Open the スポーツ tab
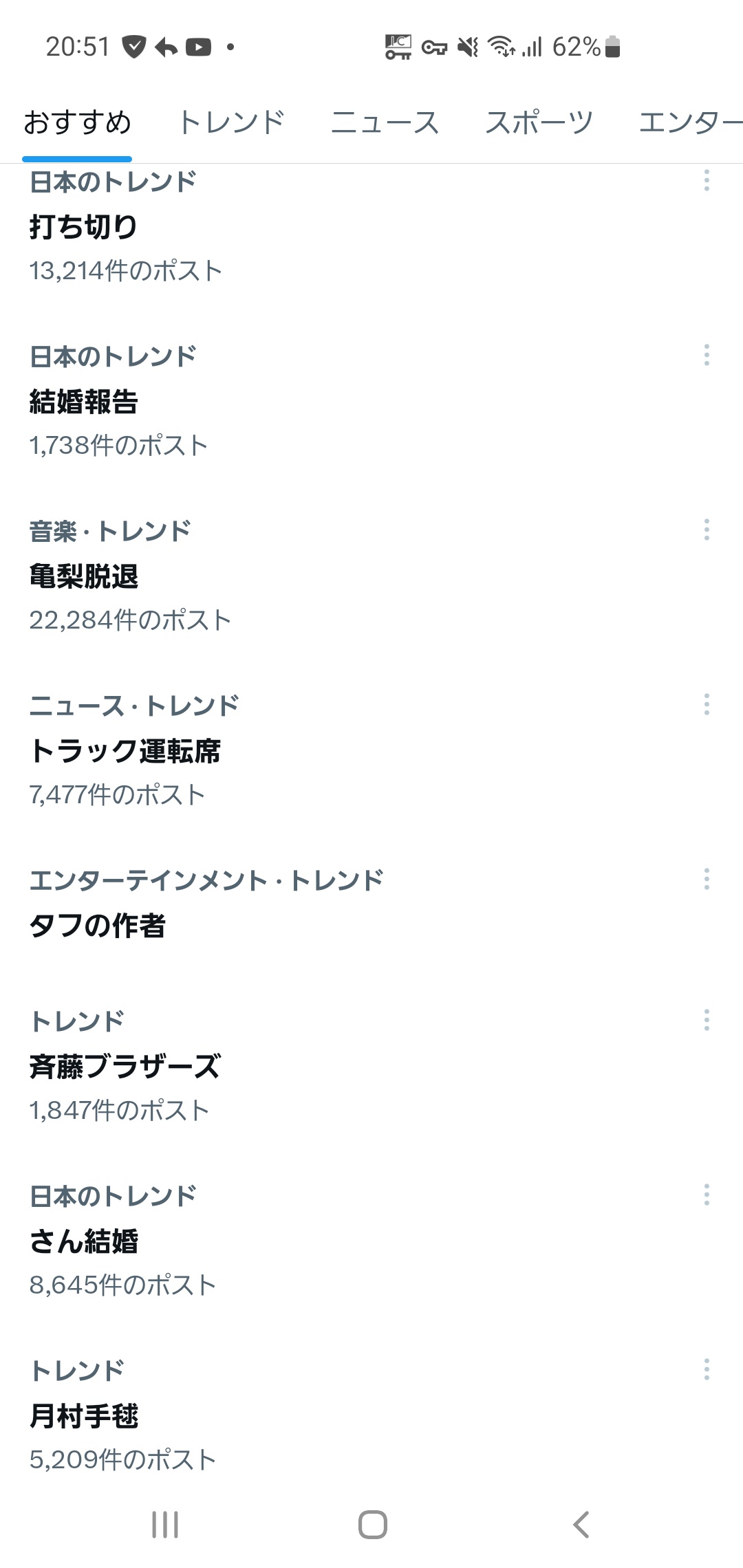 (x=539, y=123)
